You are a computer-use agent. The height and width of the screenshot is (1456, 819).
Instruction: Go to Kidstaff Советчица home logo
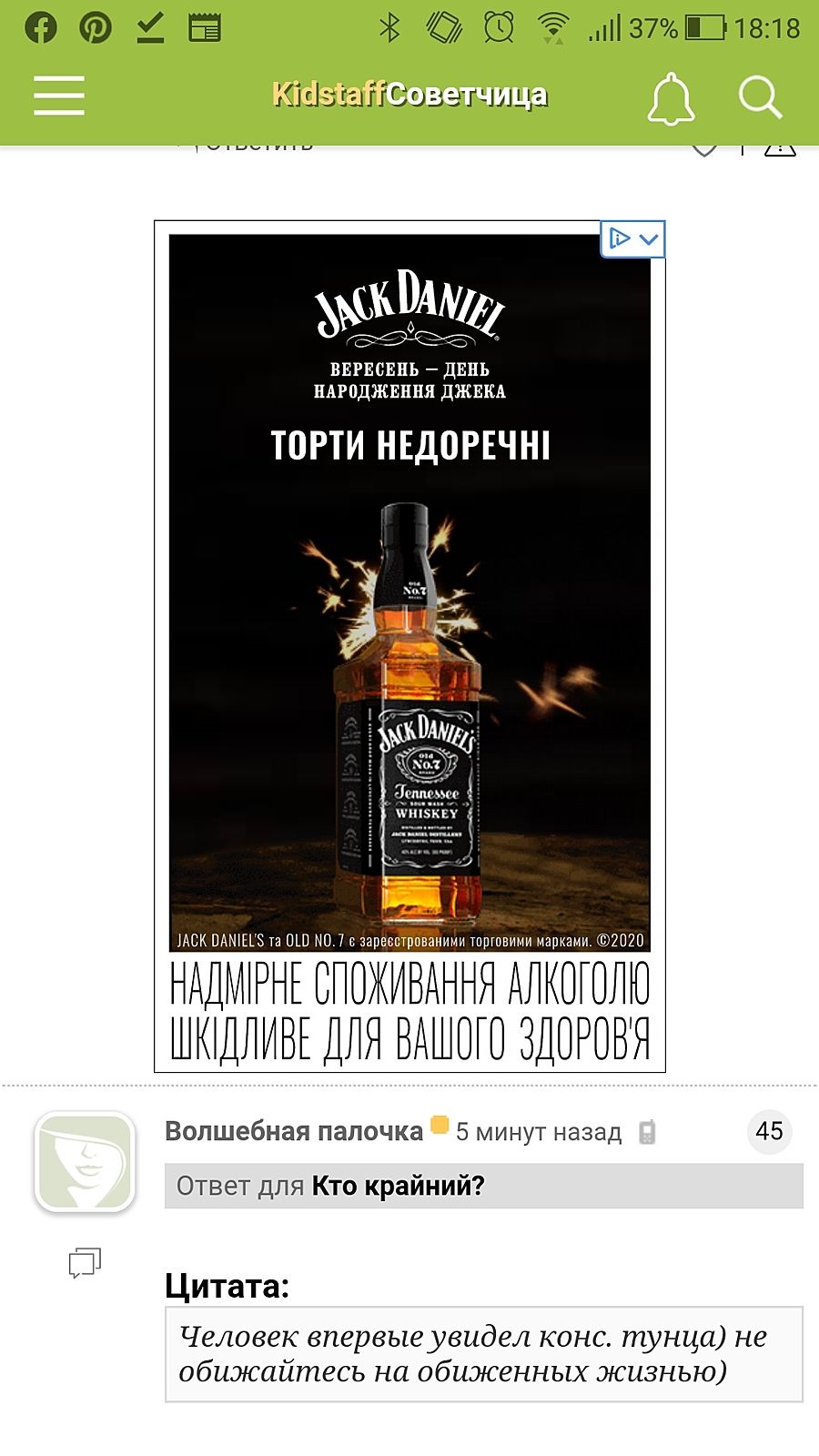click(409, 95)
